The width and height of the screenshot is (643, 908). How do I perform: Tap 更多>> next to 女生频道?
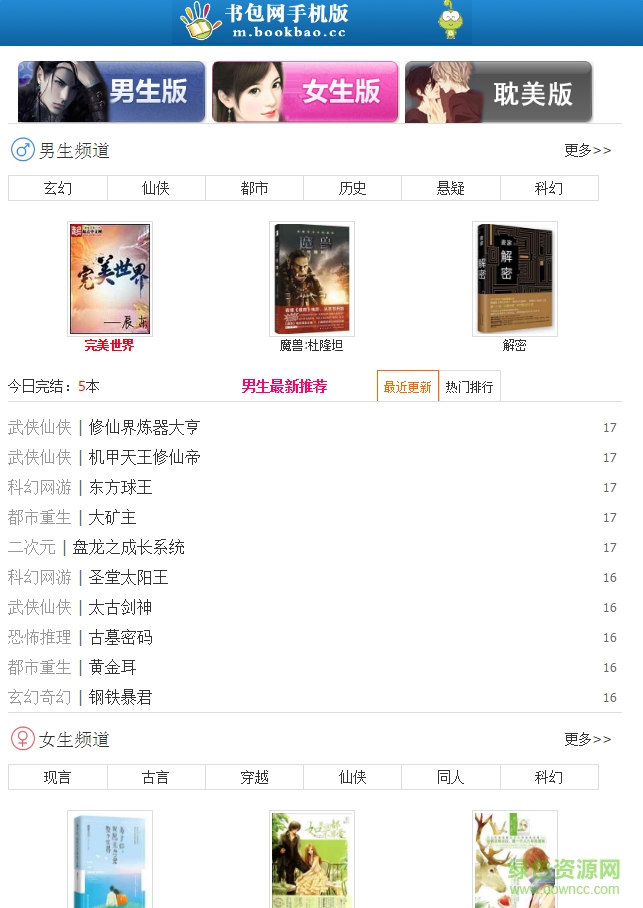click(587, 739)
